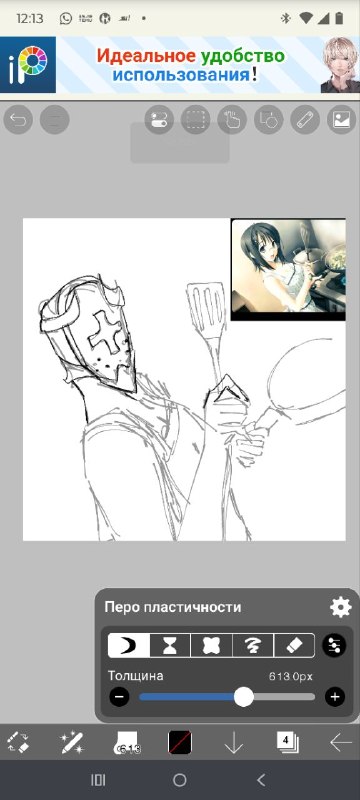
Task: Decrease thickness with minus button
Action: click(119, 697)
